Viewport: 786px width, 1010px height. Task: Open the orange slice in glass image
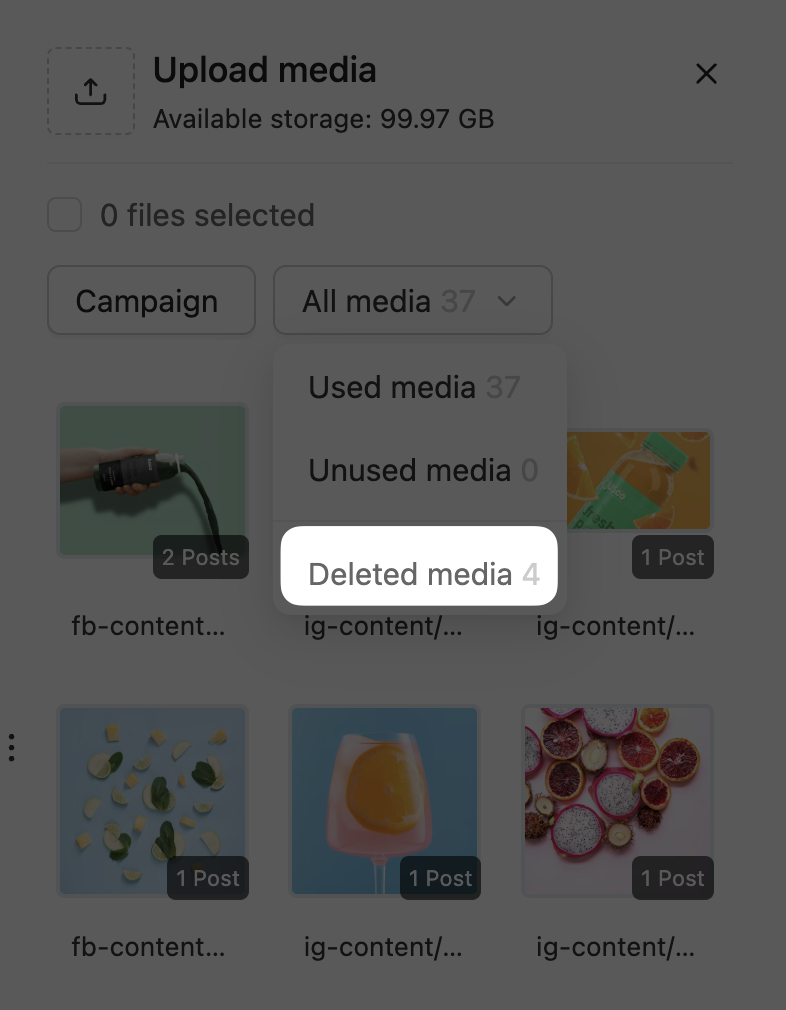tap(384, 800)
